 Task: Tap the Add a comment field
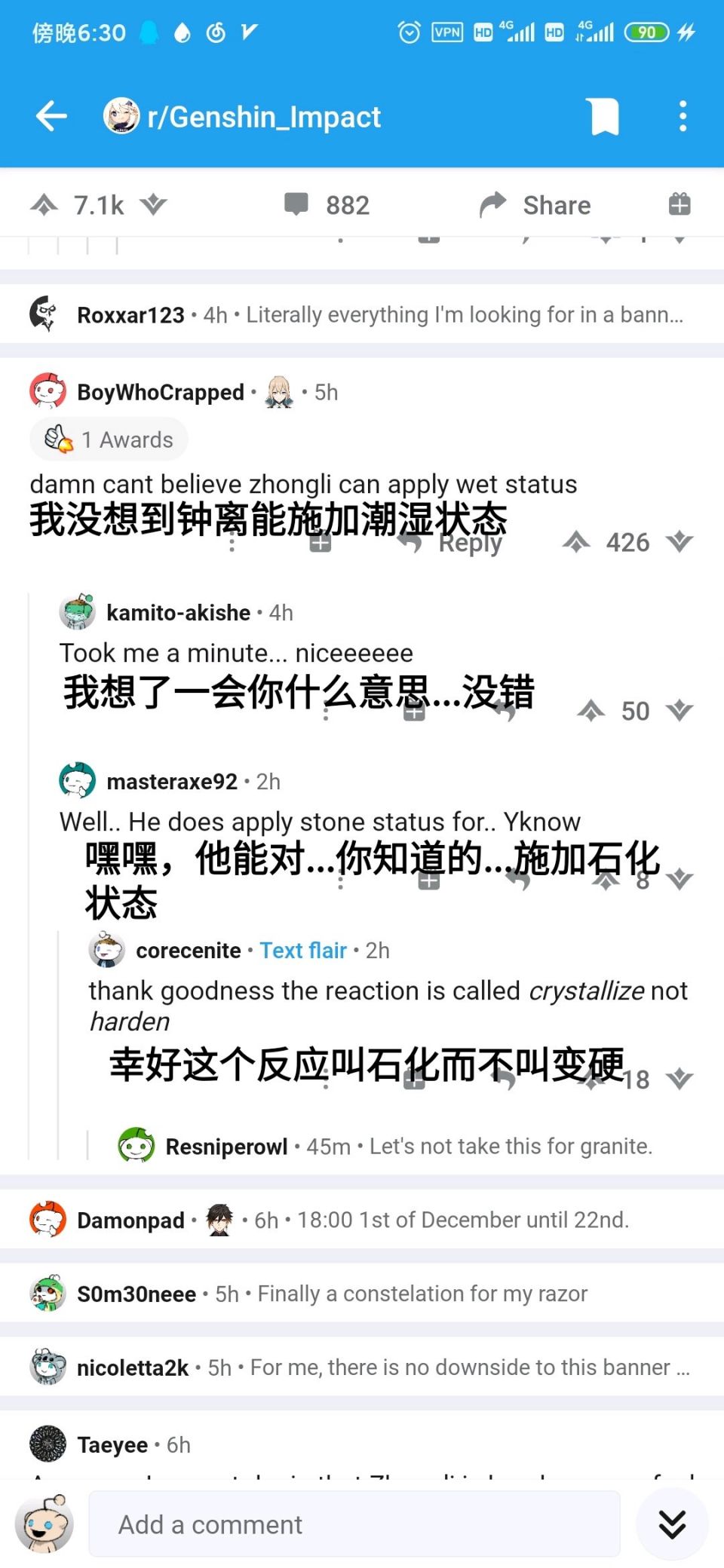tap(354, 1524)
